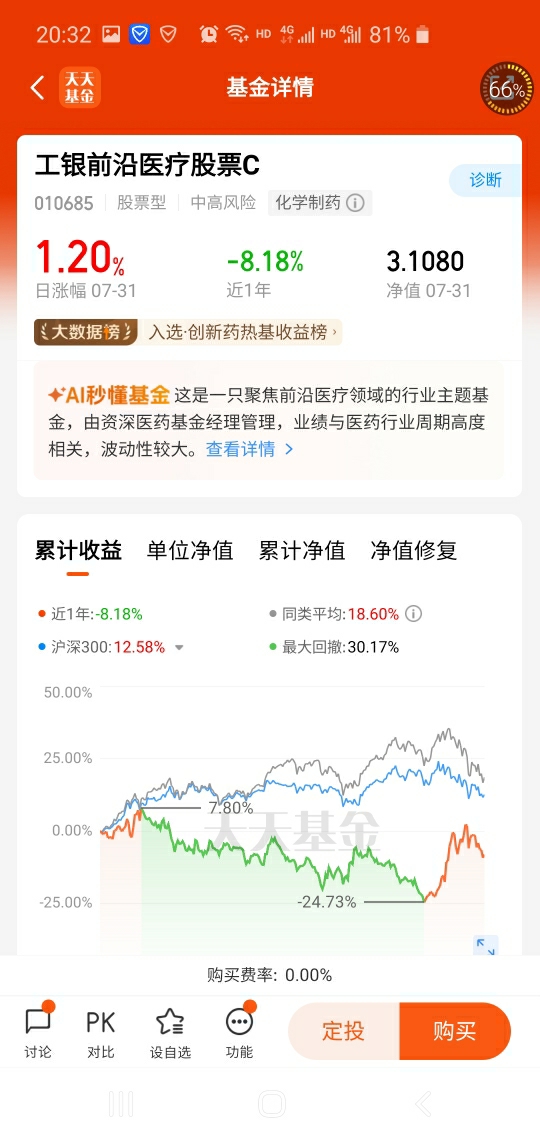The width and height of the screenshot is (540, 1140).
Task: Expand the 沪深300 benchmark dropdown
Action: pyautogui.click(x=180, y=647)
